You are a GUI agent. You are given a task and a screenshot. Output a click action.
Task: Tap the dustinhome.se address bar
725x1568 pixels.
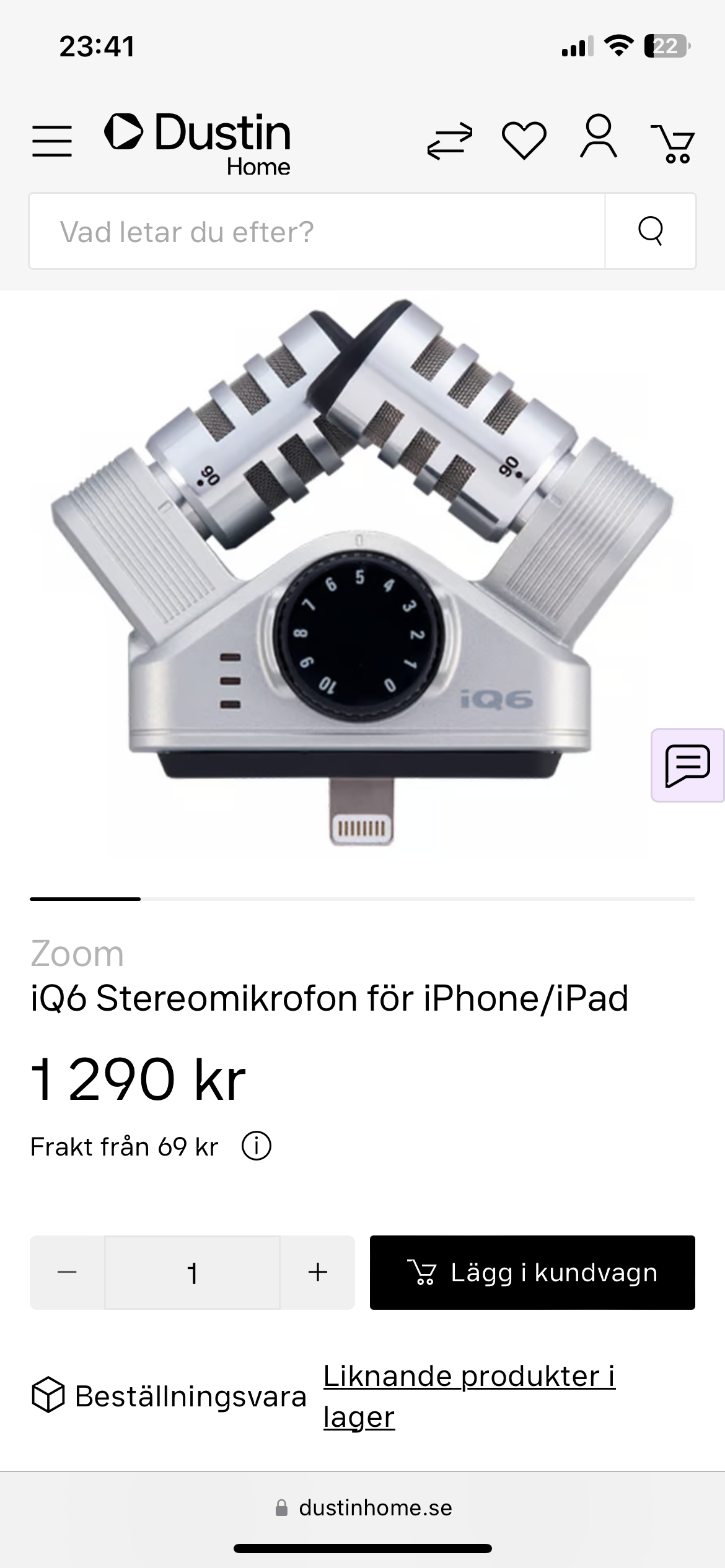click(x=363, y=1508)
